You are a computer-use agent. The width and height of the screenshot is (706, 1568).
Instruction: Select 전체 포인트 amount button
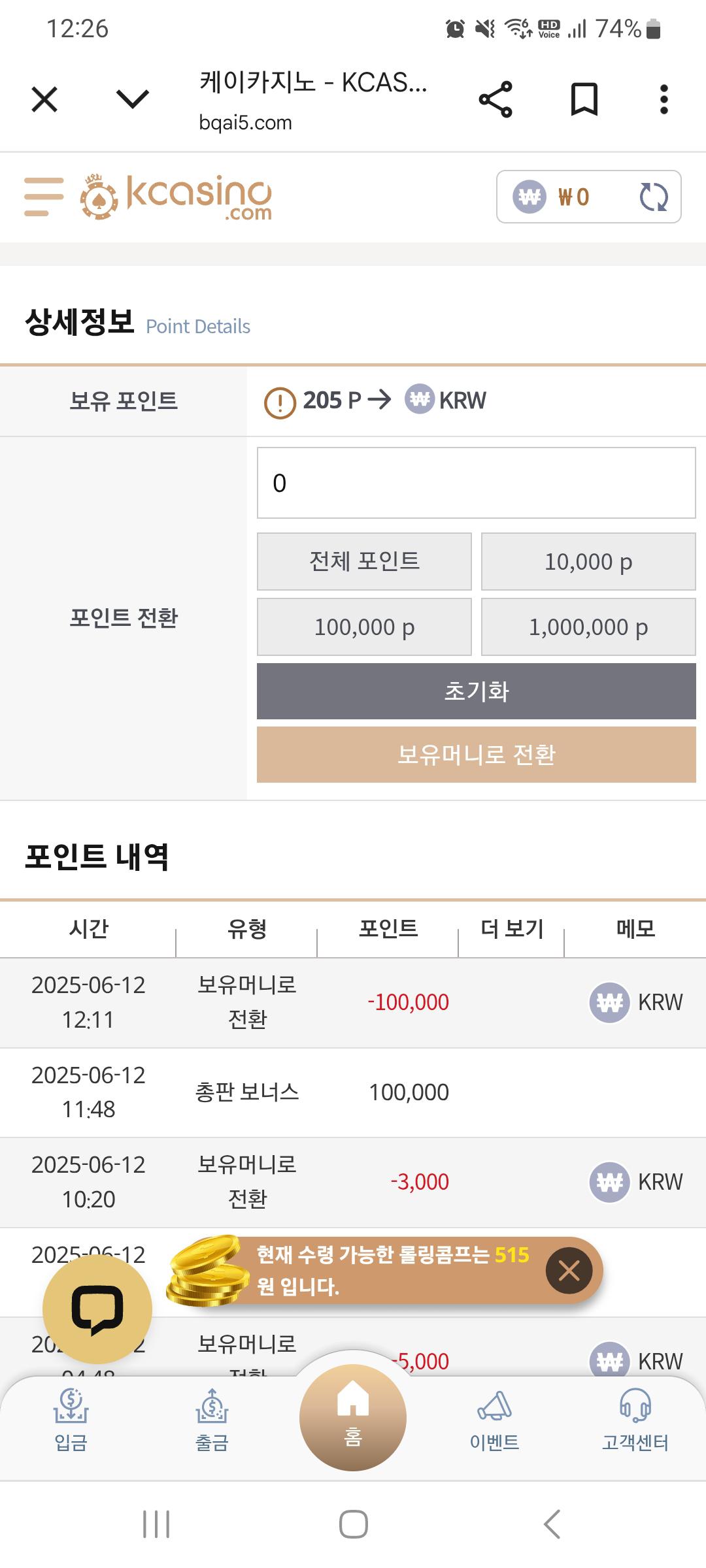[x=364, y=561]
